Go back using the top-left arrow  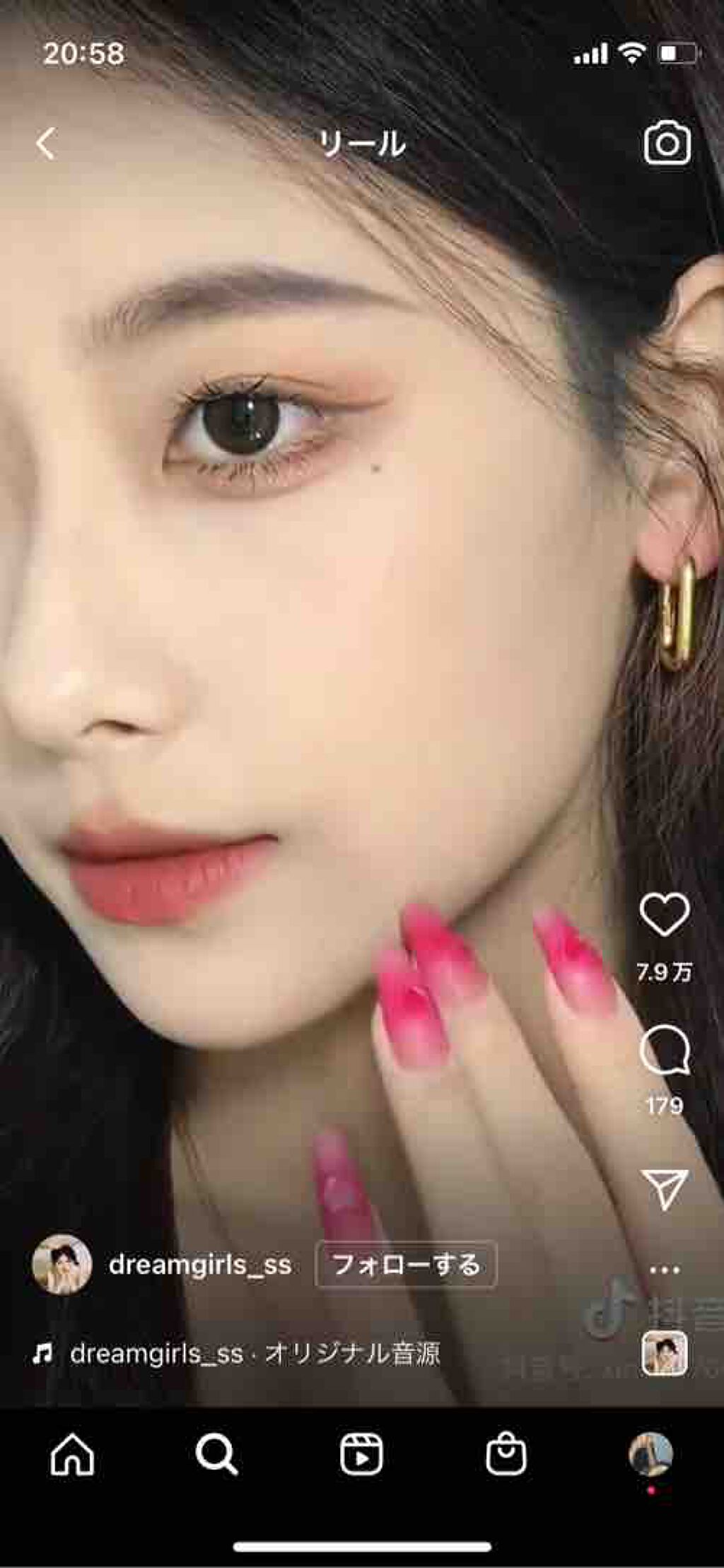click(x=46, y=144)
